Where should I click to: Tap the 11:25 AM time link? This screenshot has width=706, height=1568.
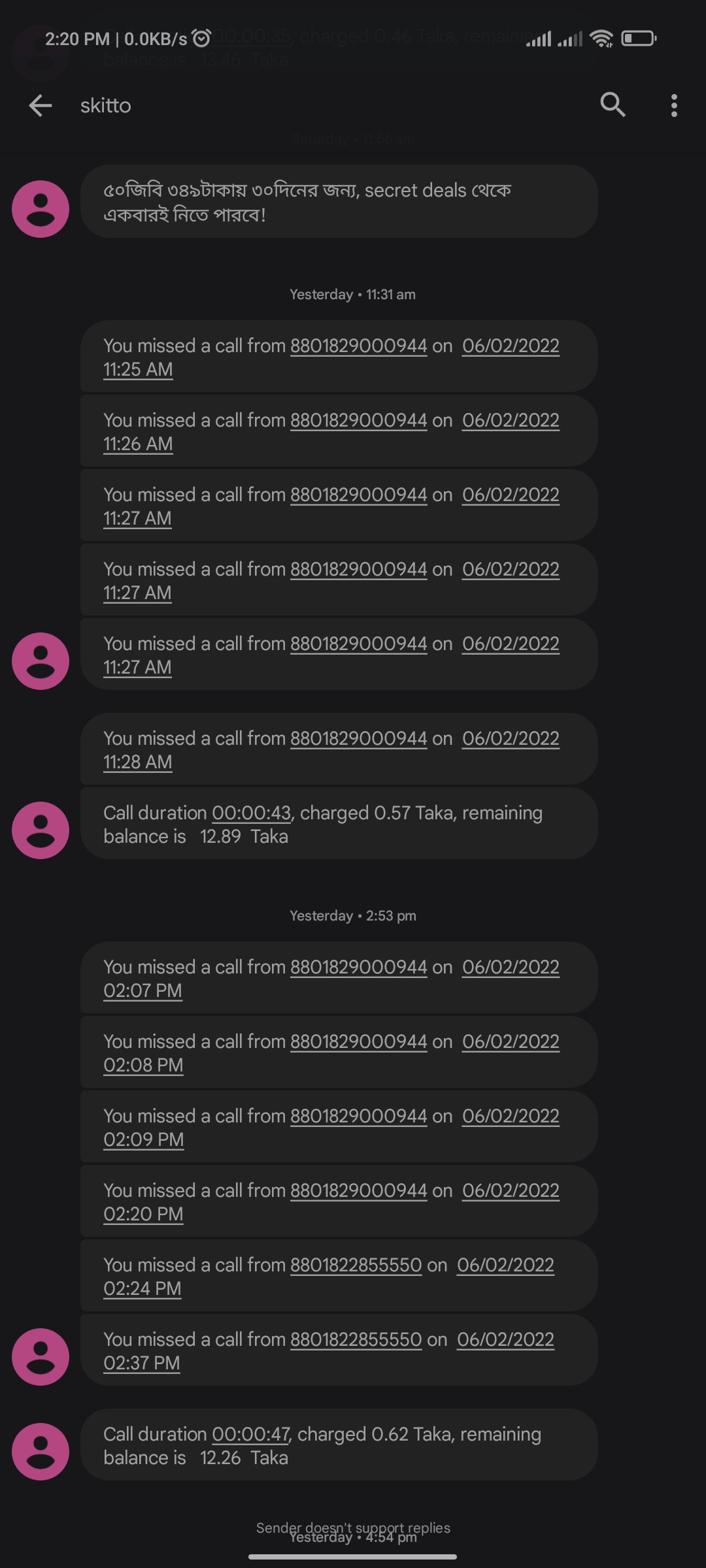138,370
